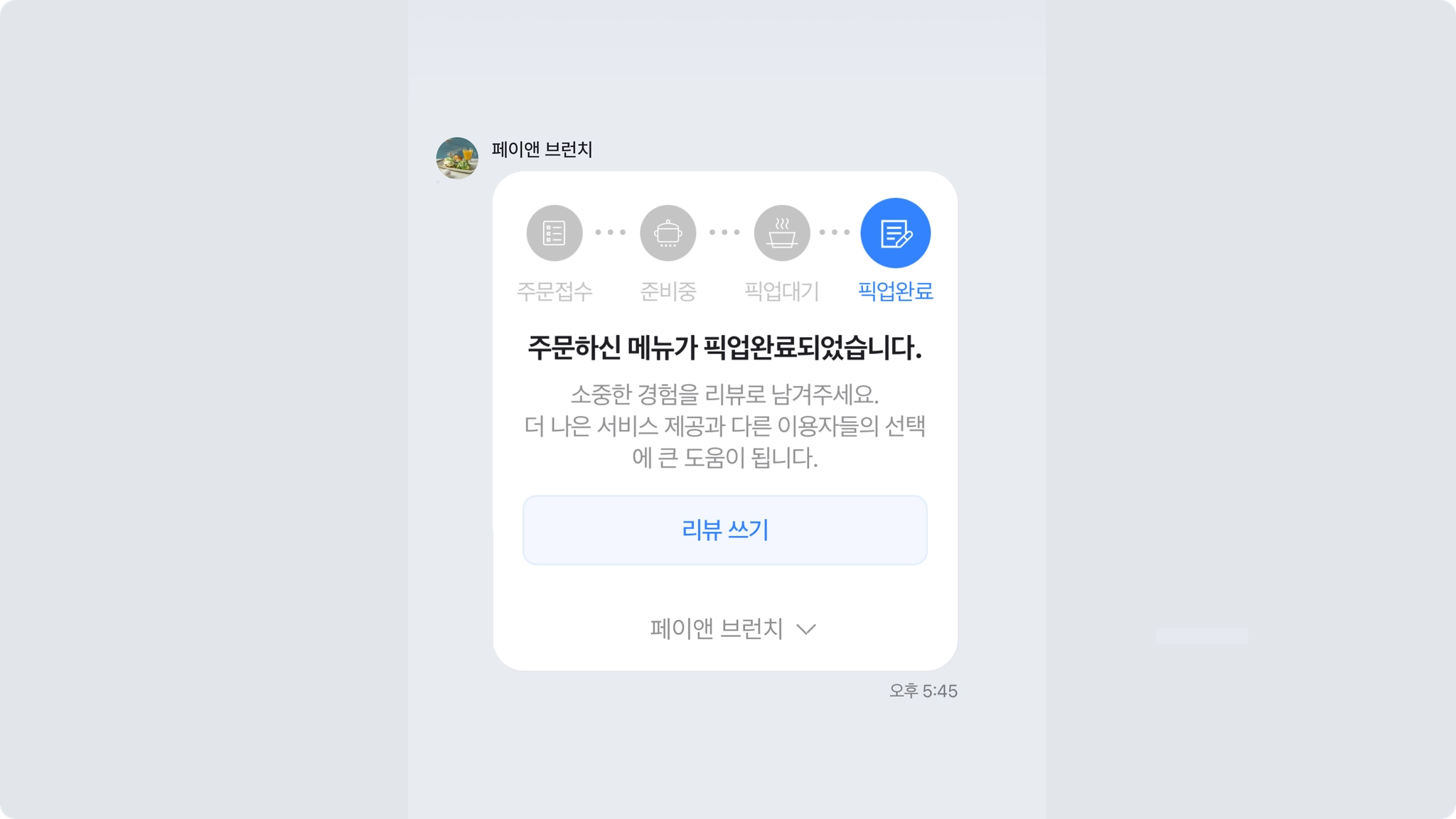
Task: Tap the 리뷰 쓰기 button
Action: [724, 530]
